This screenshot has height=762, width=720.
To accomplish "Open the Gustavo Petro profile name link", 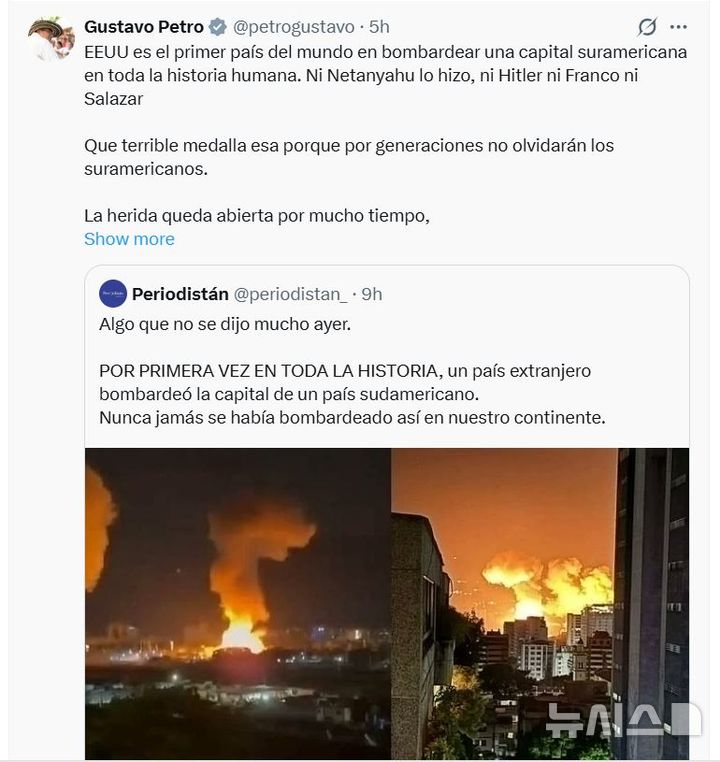I will pos(144,27).
